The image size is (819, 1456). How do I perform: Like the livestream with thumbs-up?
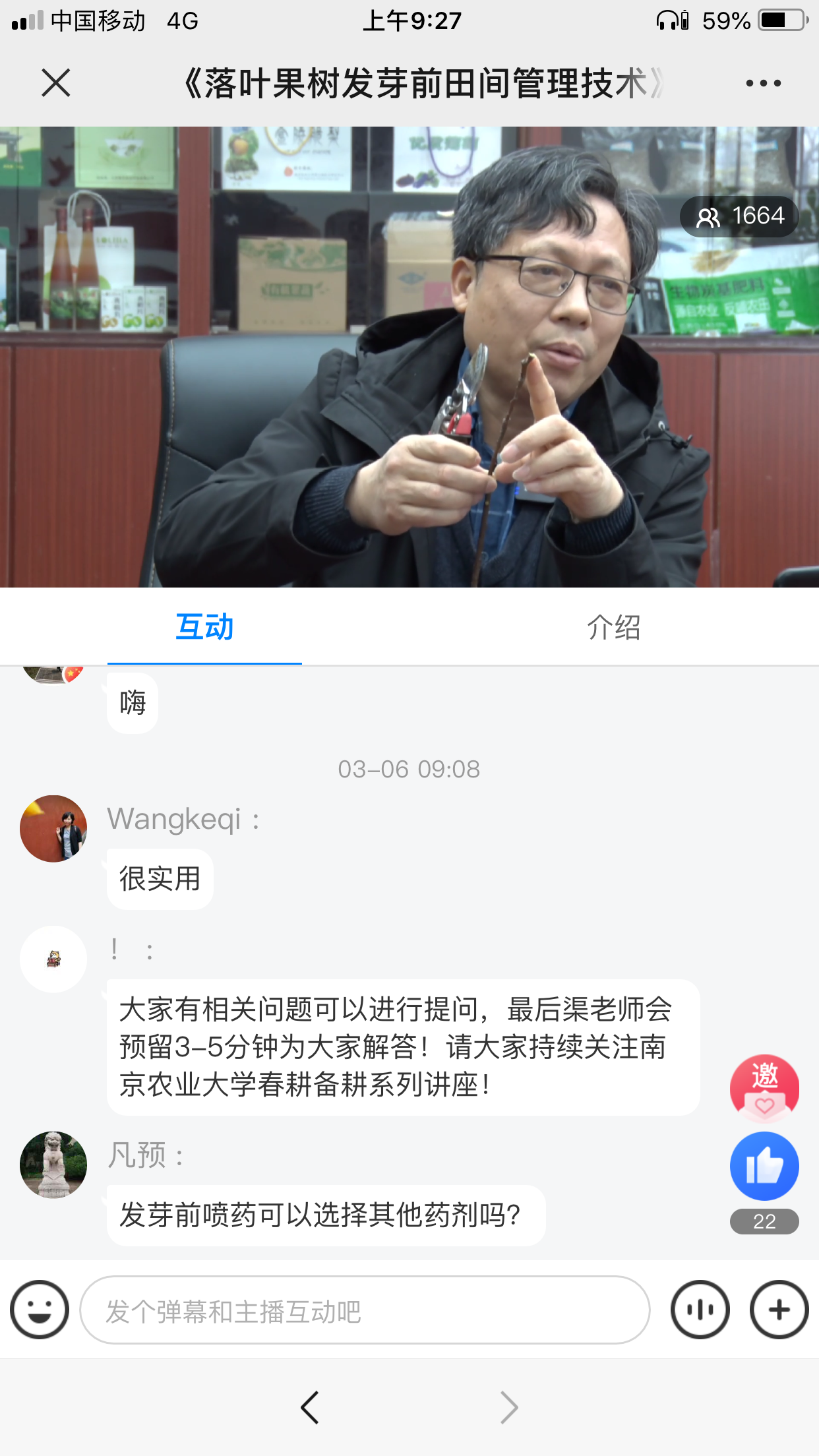tap(764, 1166)
